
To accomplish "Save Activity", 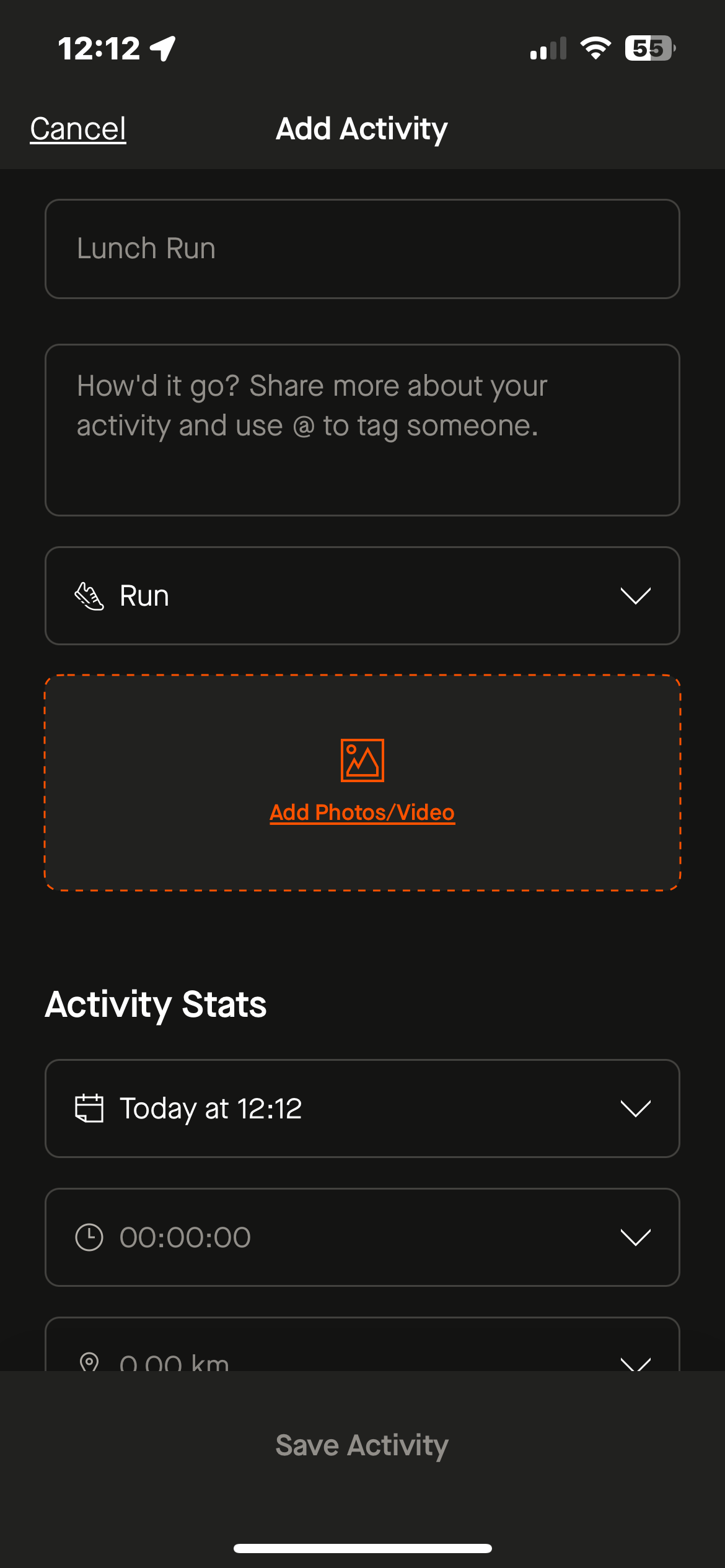I will click(362, 1445).
